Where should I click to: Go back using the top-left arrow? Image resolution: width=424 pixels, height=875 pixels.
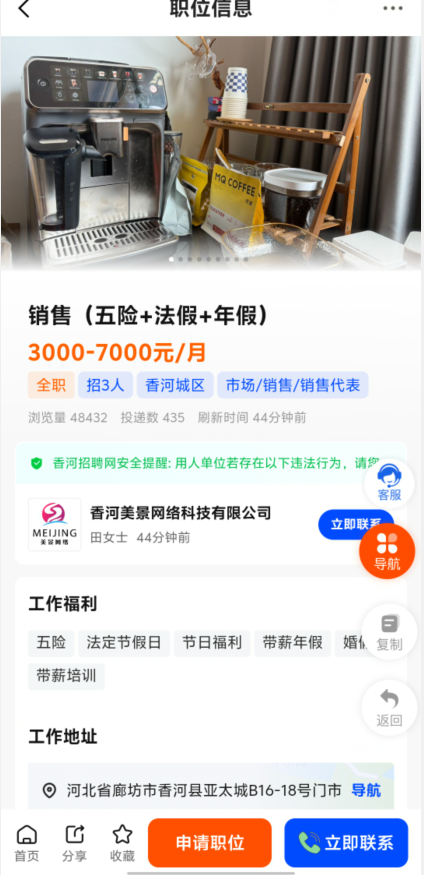click(x=24, y=9)
